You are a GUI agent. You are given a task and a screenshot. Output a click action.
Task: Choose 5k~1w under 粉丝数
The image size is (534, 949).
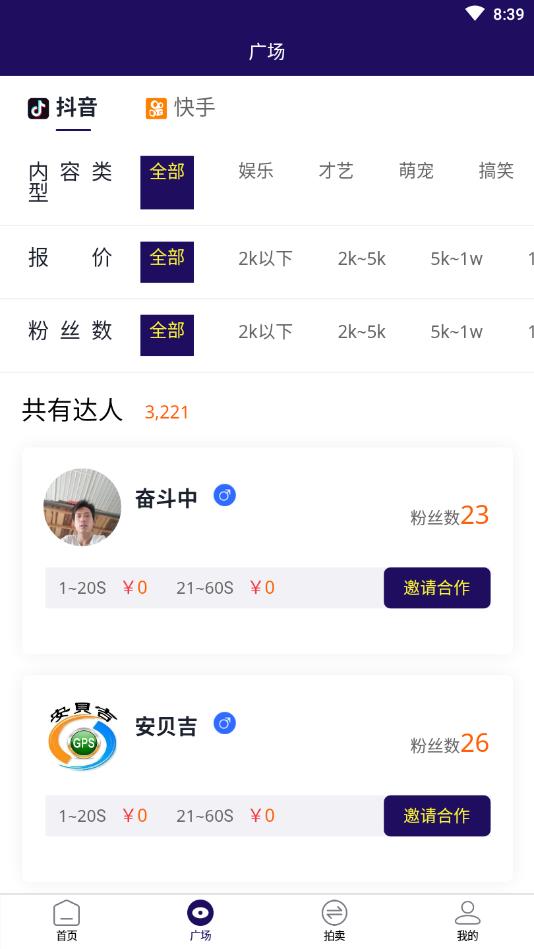coord(457,332)
